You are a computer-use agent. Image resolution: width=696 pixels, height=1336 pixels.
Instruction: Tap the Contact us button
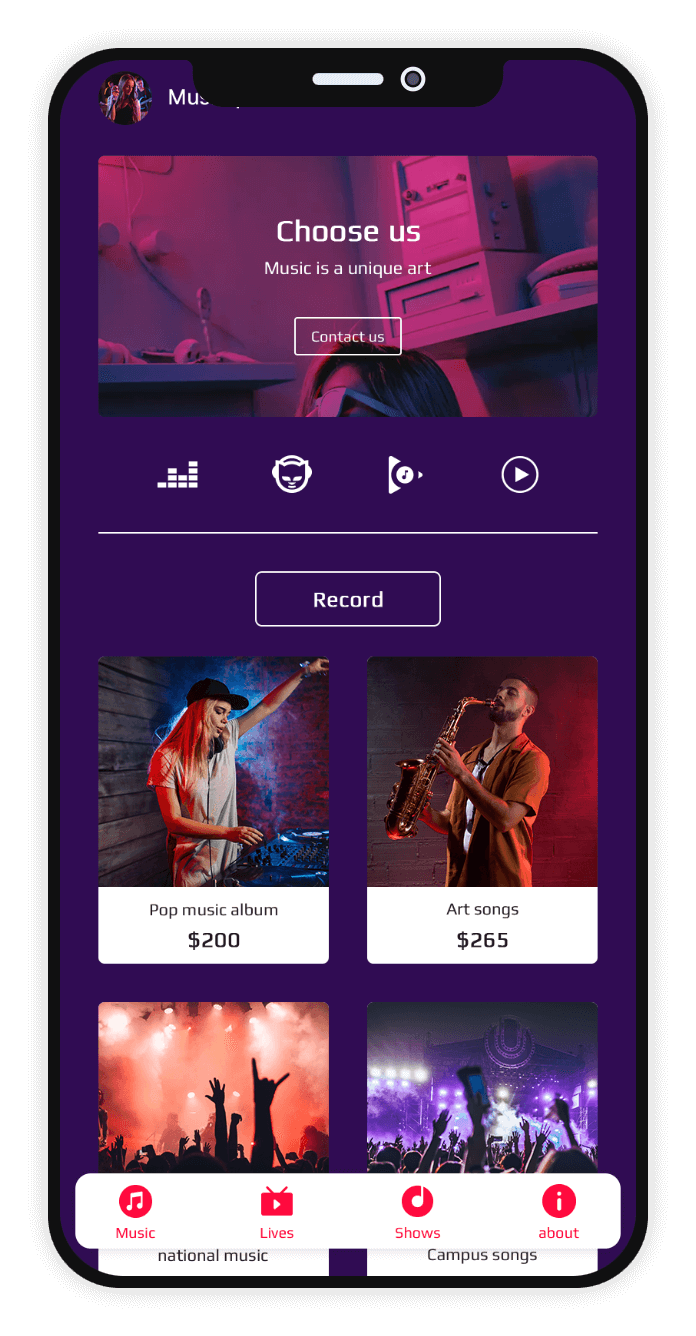(x=347, y=336)
